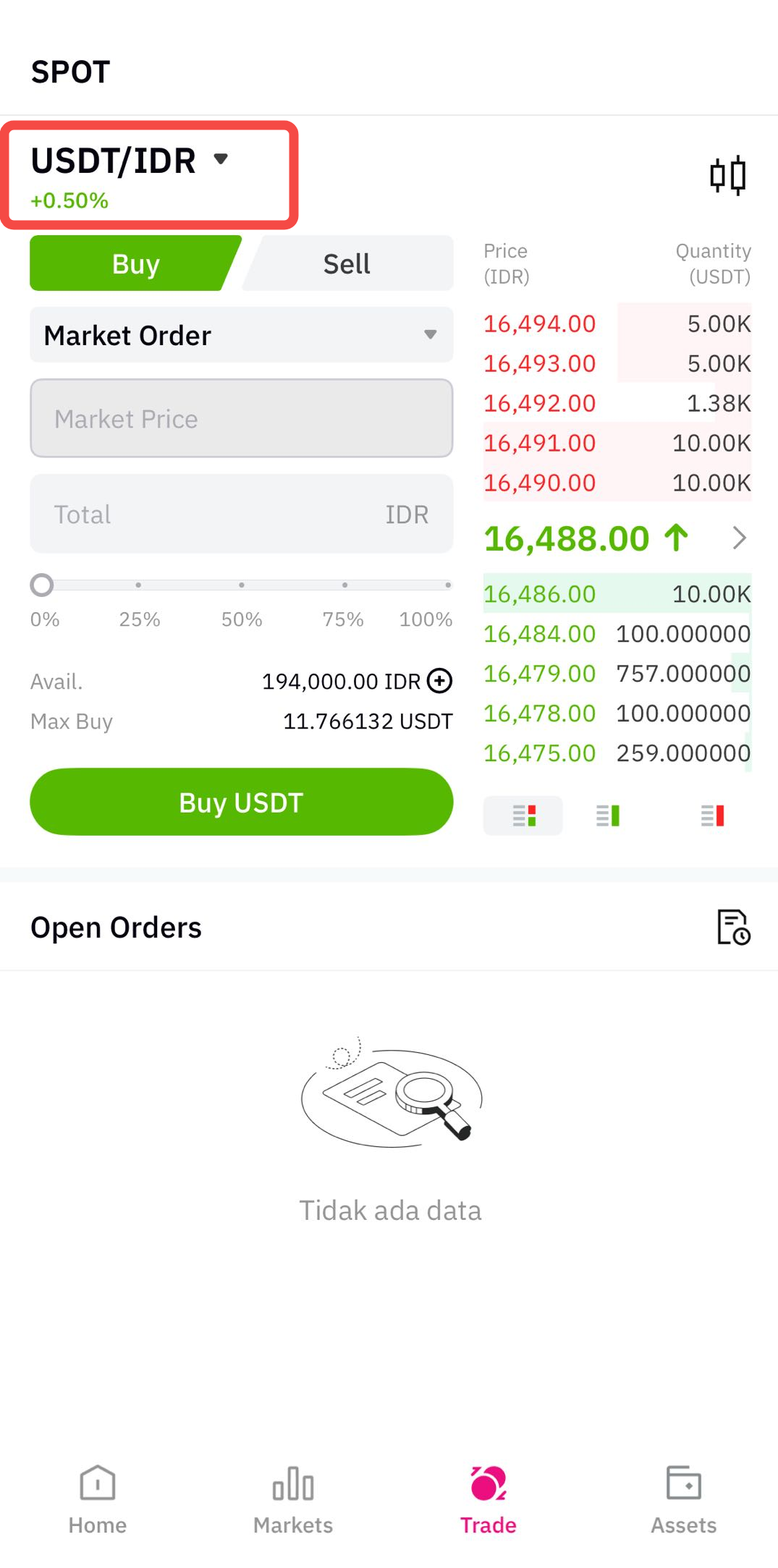Open order history from Open Orders
This screenshot has height=1568, width=778.
tap(733, 927)
